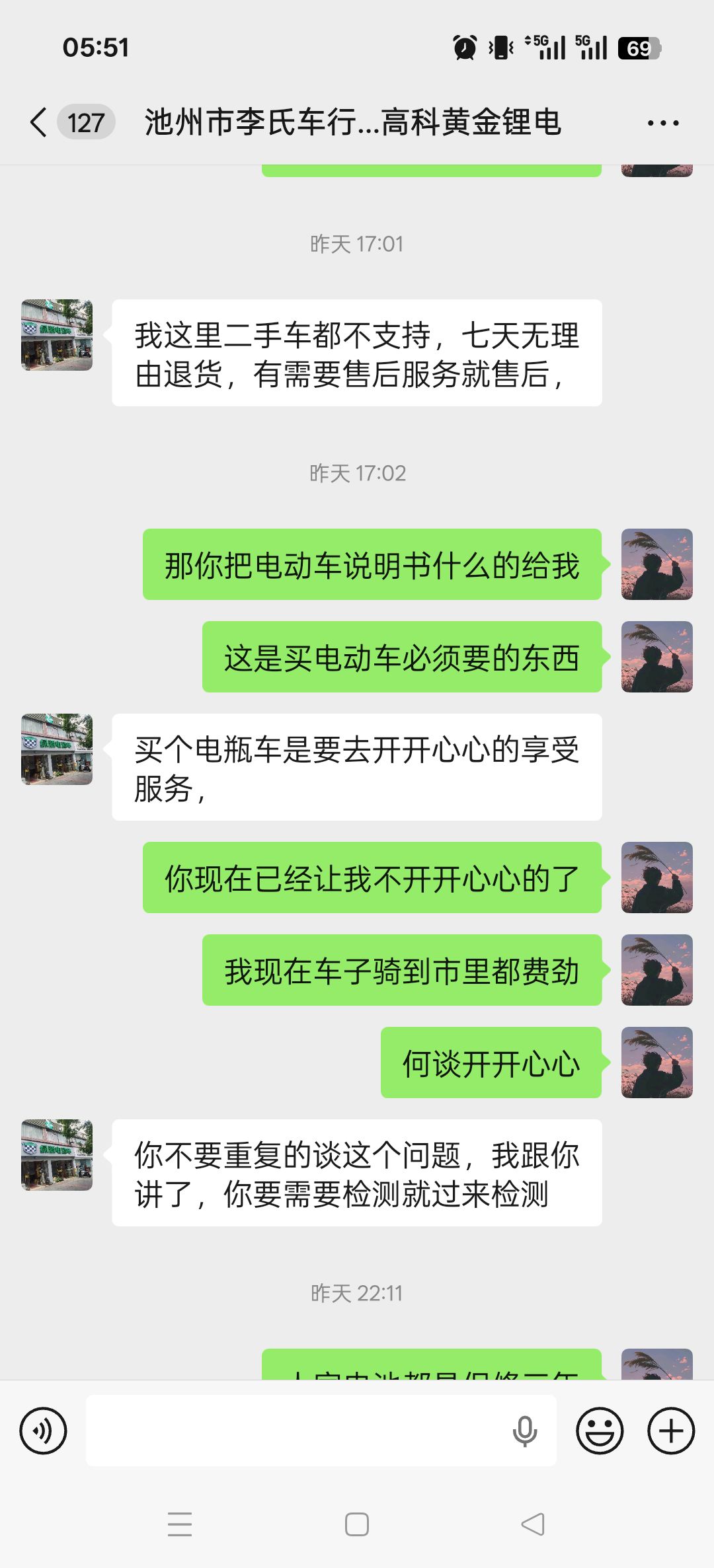Open recent apps from the navigation bar
This screenshot has height=1568, width=714.
[180, 1524]
